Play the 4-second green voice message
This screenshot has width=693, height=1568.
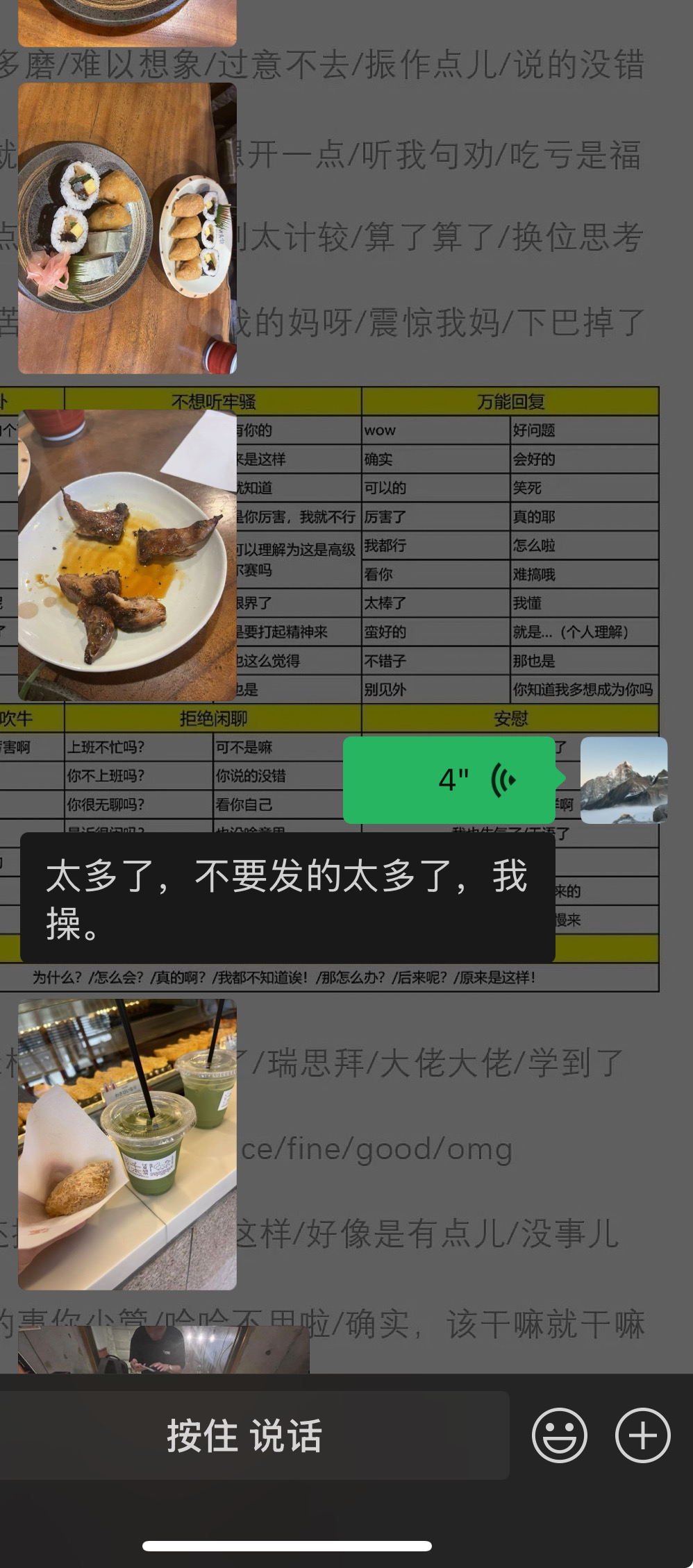(449, 780)
